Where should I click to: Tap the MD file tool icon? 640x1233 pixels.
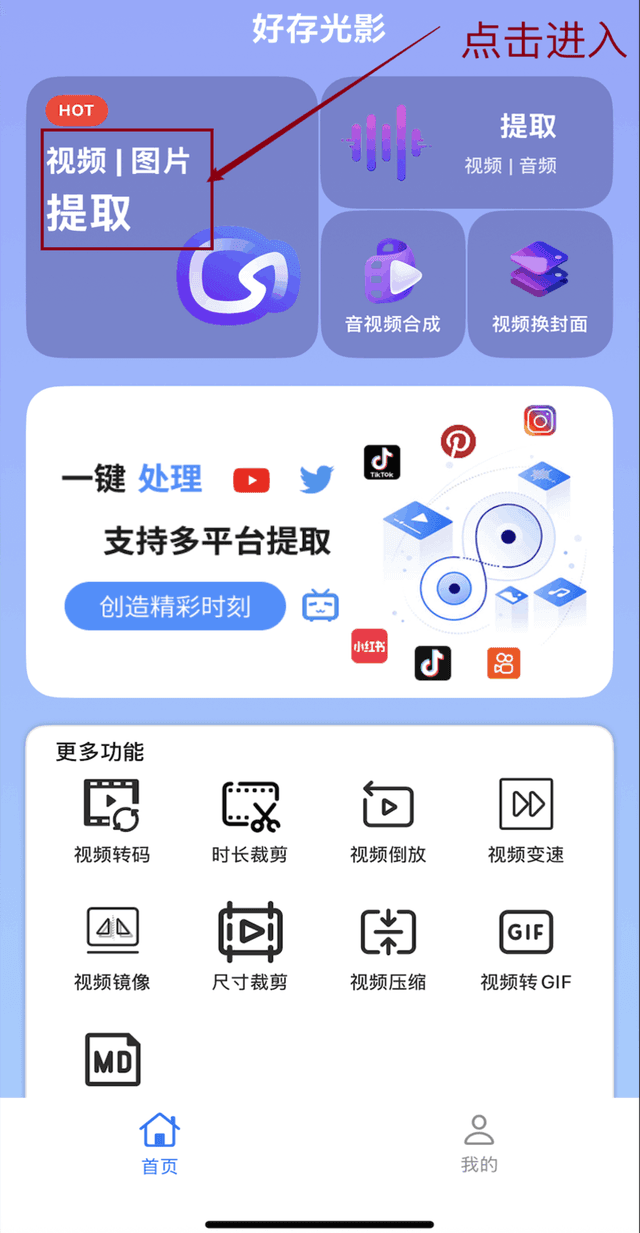pyautogui.click(x=112, y=1059)
